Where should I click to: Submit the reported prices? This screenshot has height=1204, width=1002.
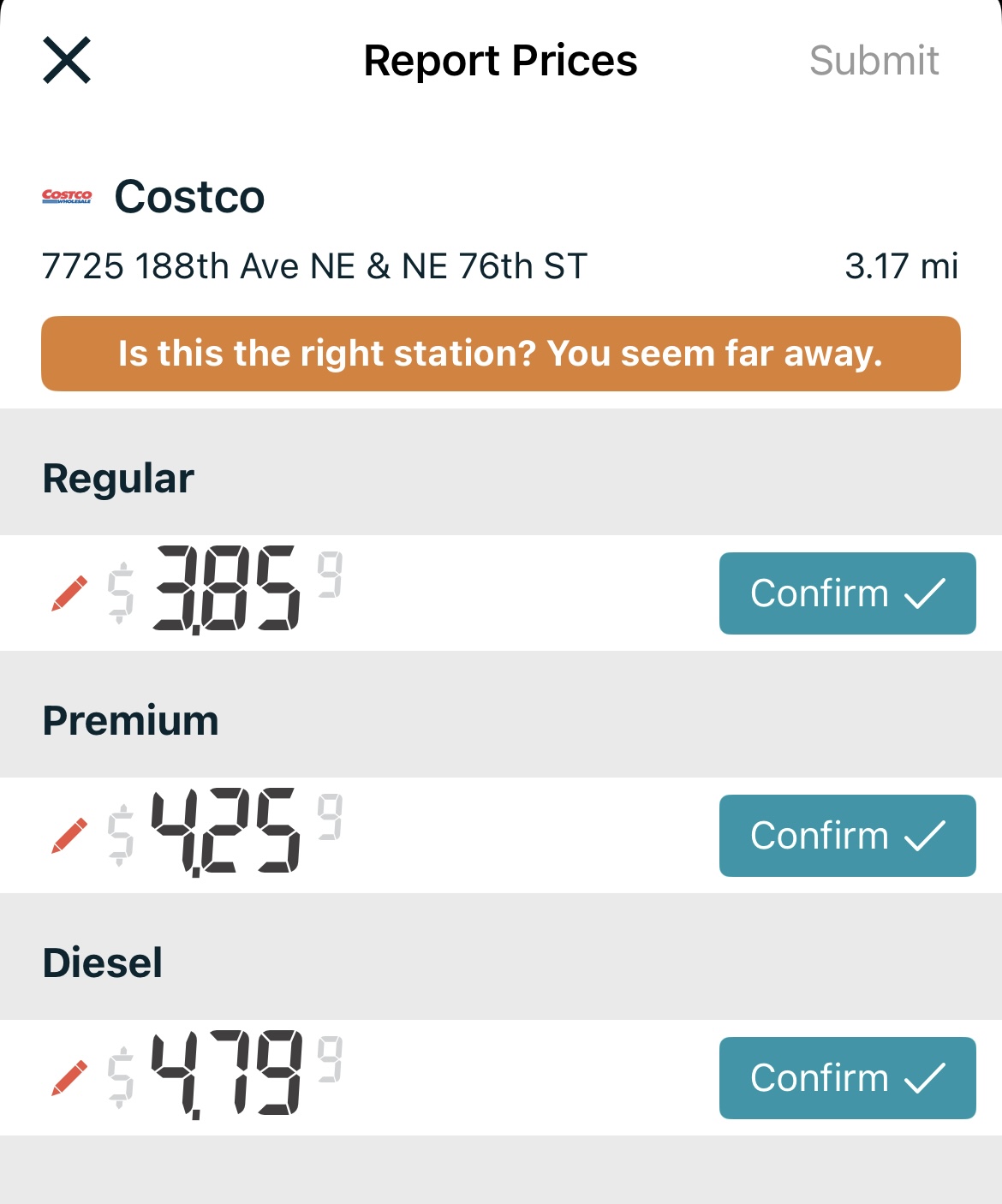[874, 61]
